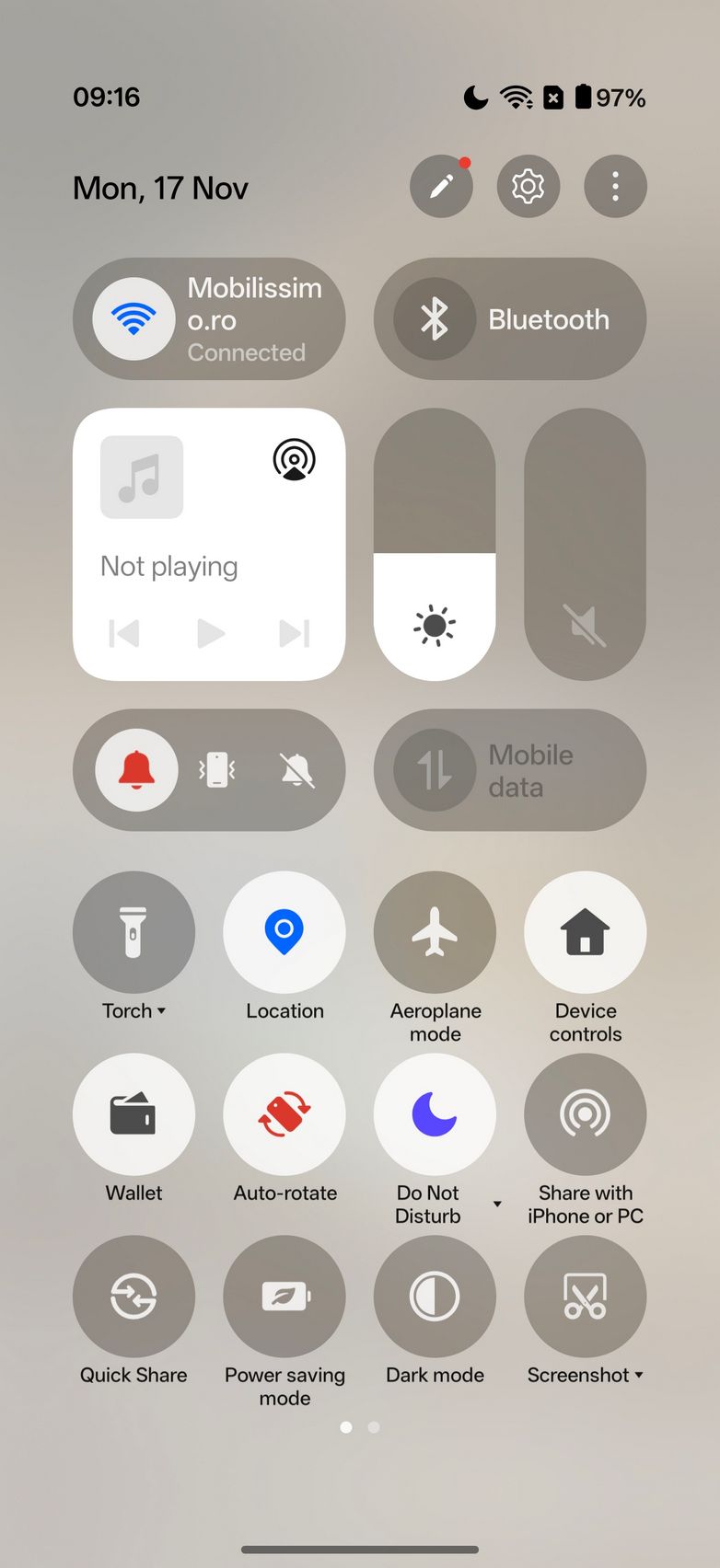The image size is (720, 1568).
Task: Switch to silent bell mode
Action: tap(296, 770)
